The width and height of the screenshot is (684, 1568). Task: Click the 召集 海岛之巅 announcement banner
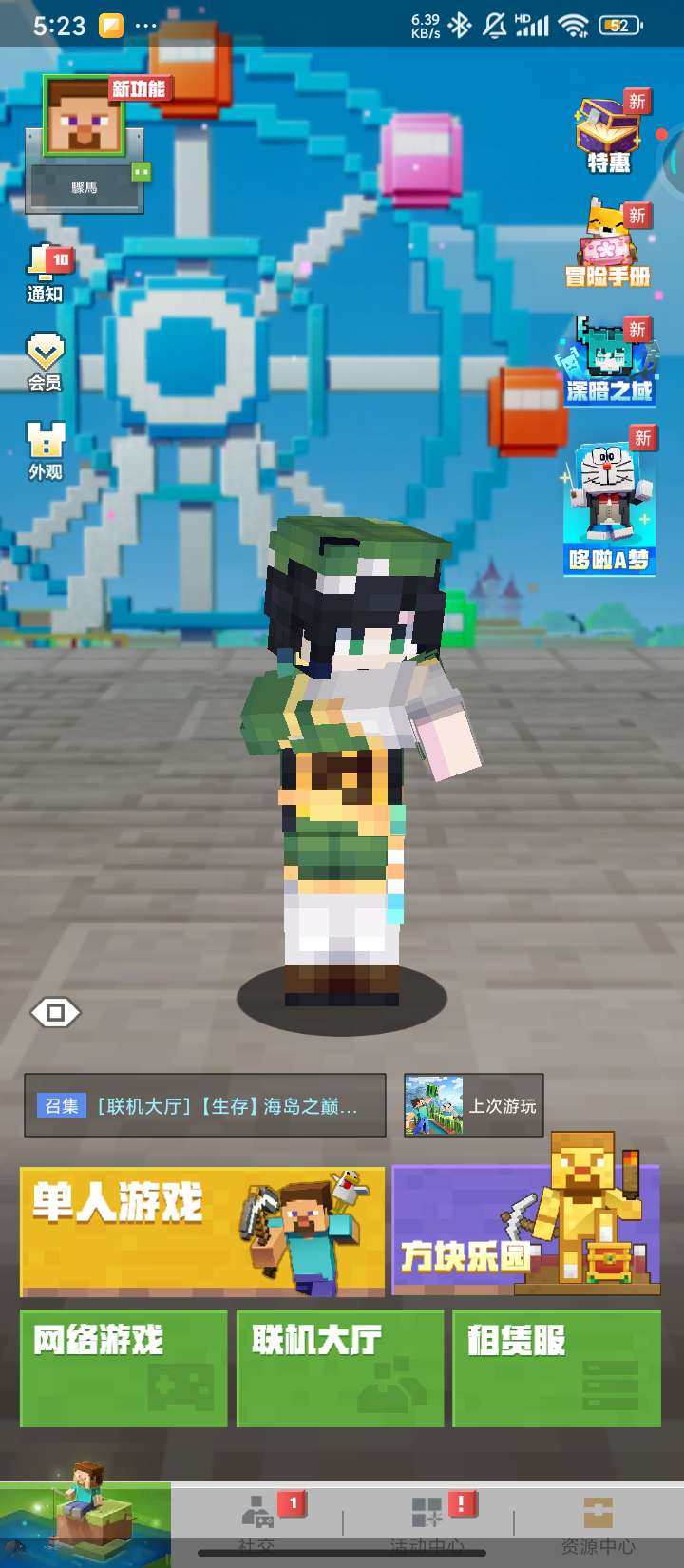click(203, 1105)
